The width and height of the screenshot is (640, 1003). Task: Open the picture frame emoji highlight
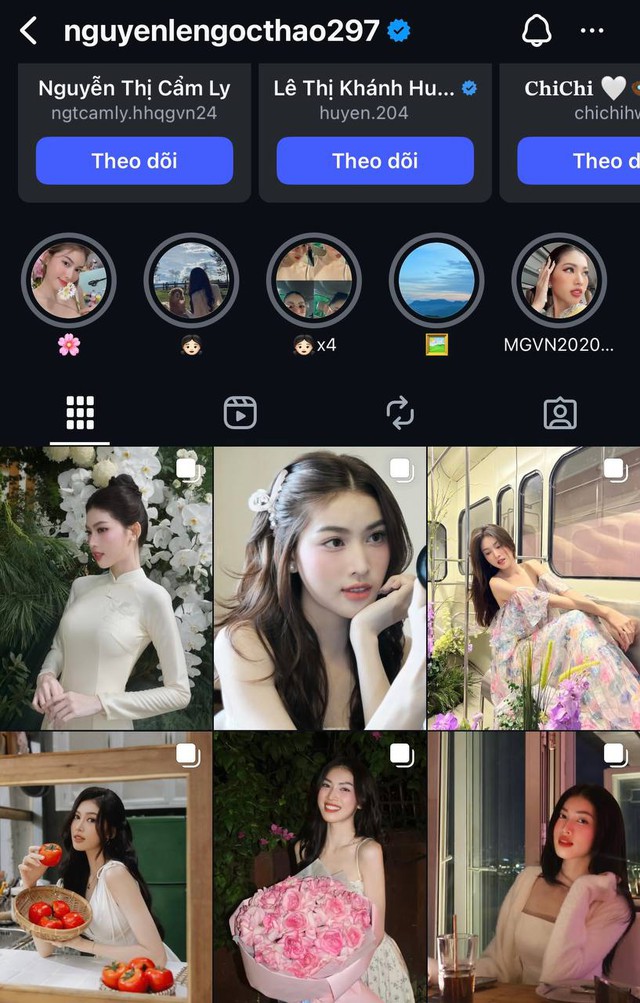point(436,281)
